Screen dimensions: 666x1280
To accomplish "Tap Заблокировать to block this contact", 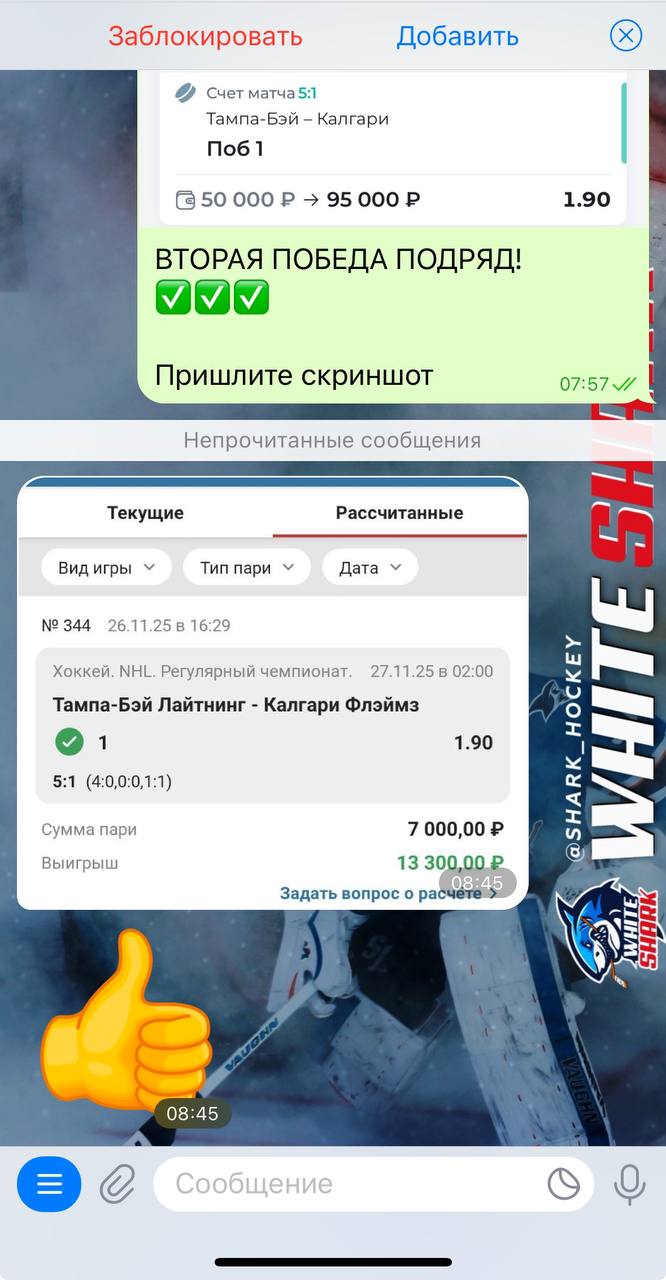I will pyautogui.click(x=205, y=37).
